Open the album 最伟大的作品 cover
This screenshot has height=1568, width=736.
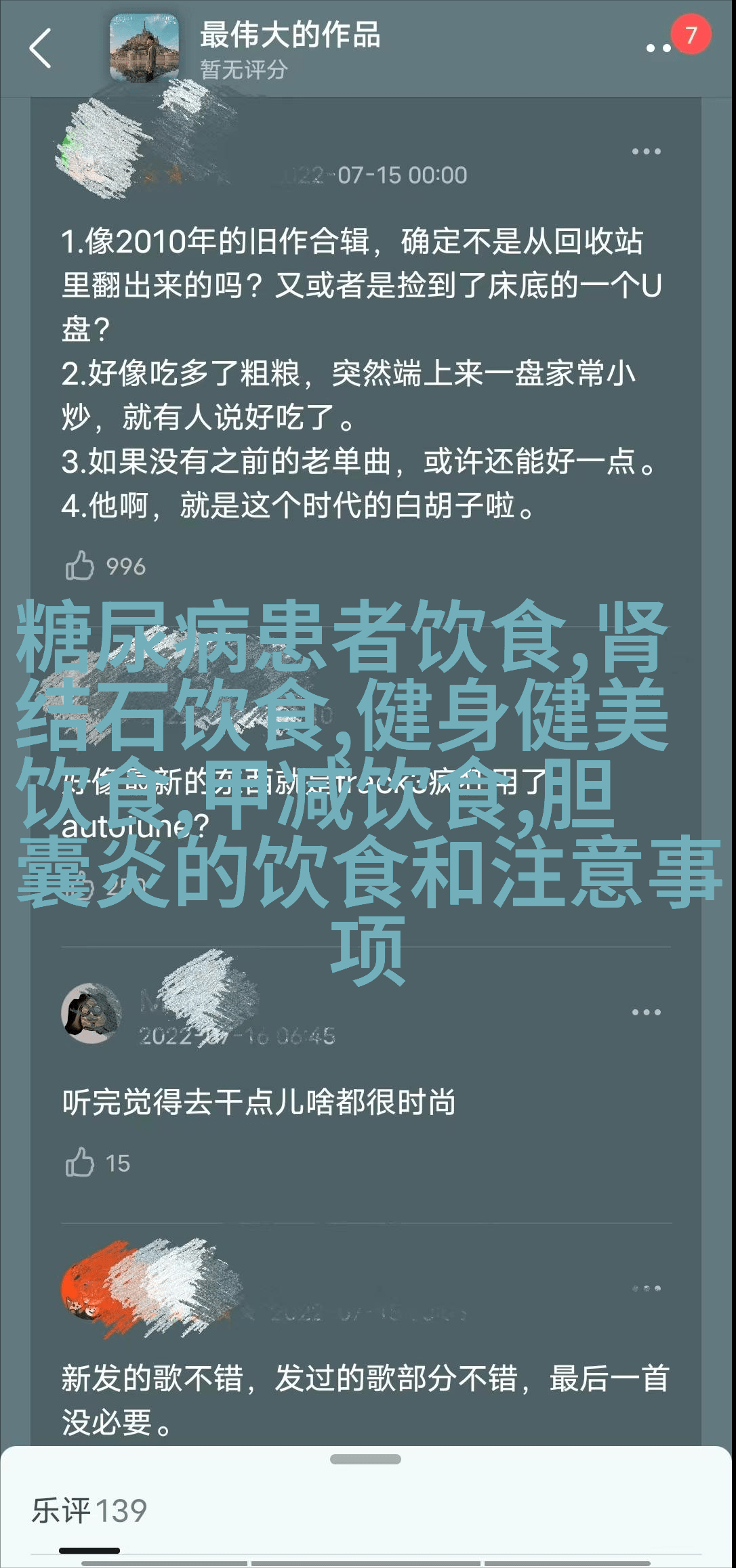point(145,49)
